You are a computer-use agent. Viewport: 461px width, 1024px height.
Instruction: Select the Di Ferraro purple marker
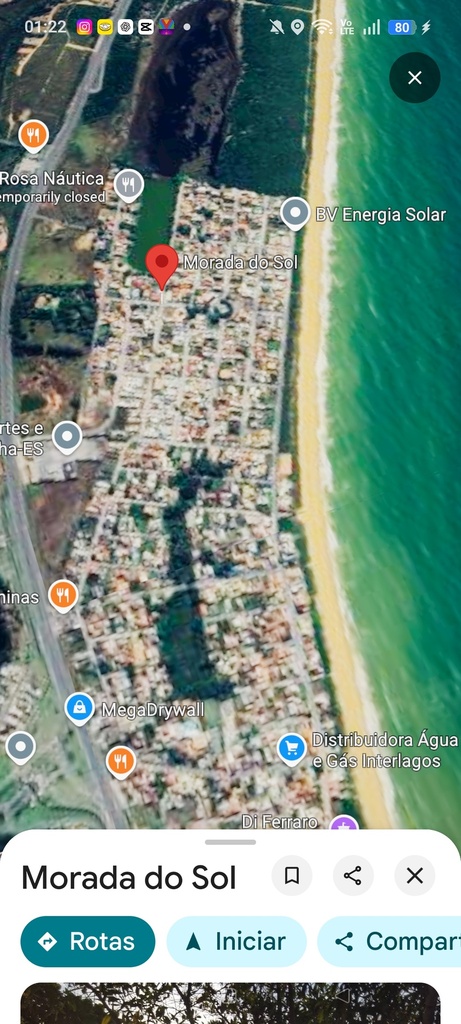344,822
